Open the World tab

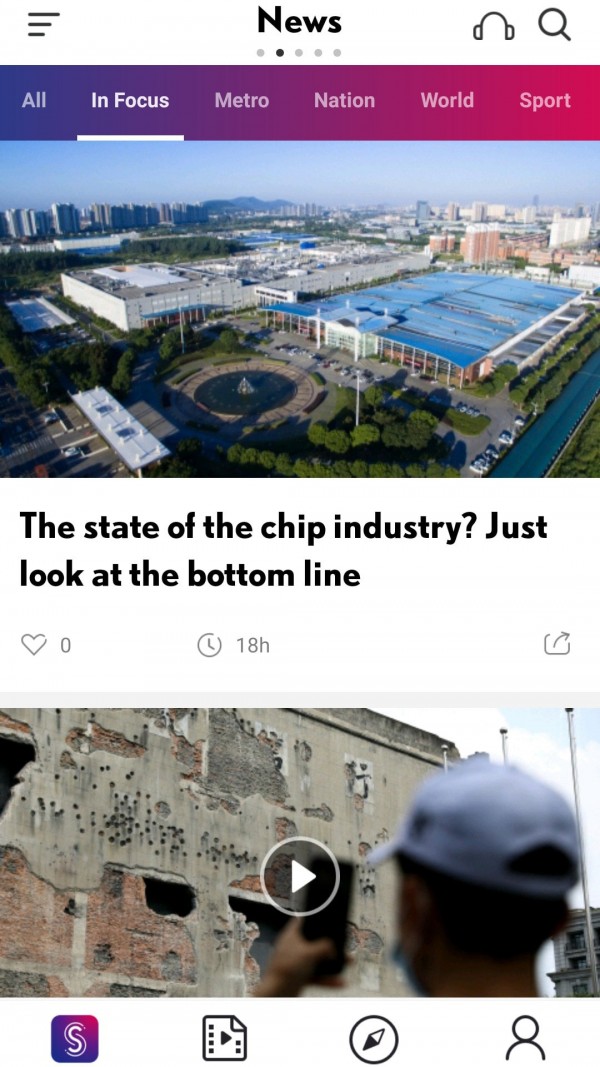click(x=447, y=100)
